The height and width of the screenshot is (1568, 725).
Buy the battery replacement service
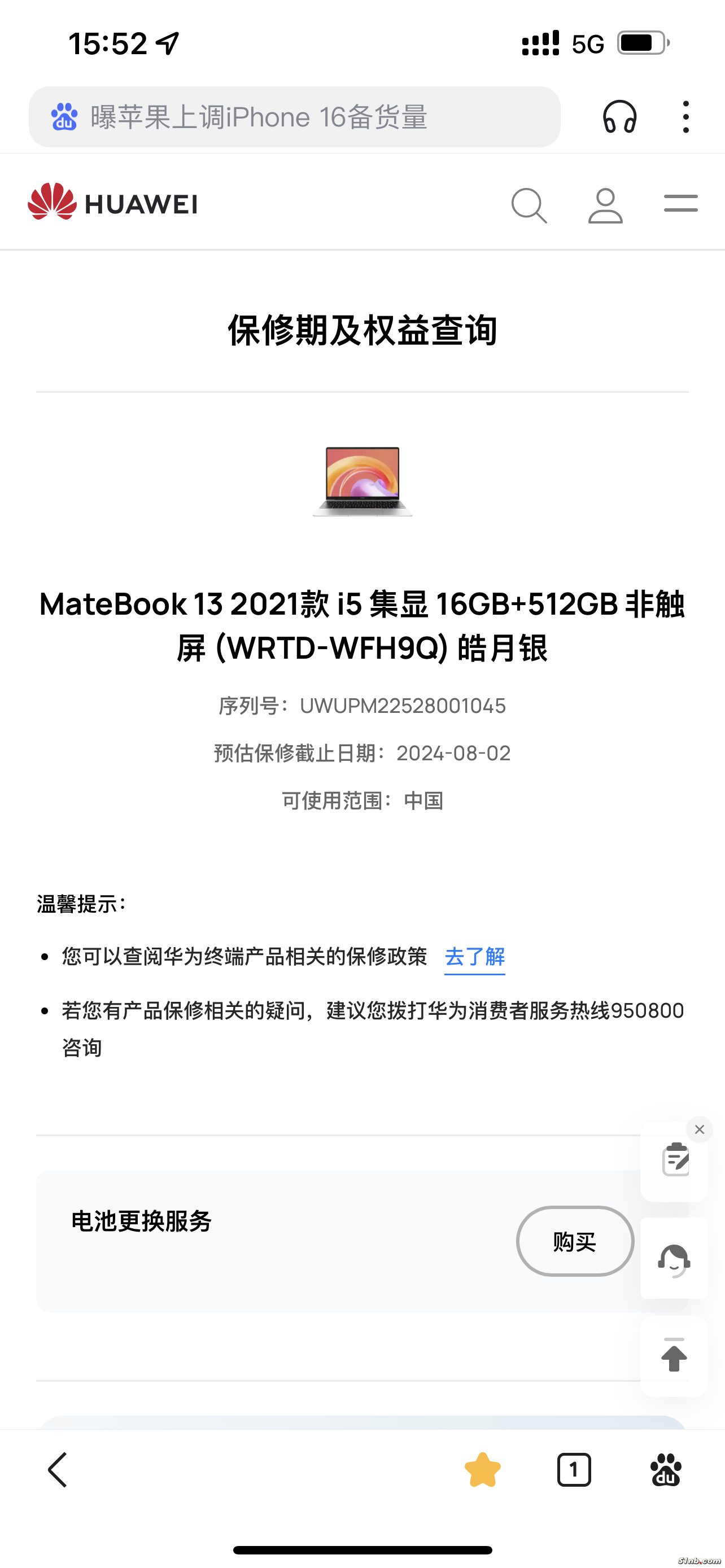point(575,1242)
